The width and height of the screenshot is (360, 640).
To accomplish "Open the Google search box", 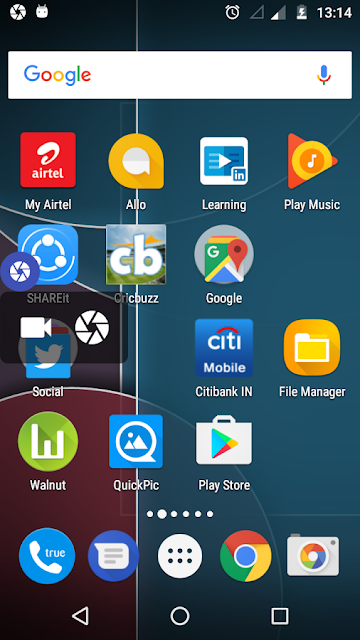I will [180, 75].
